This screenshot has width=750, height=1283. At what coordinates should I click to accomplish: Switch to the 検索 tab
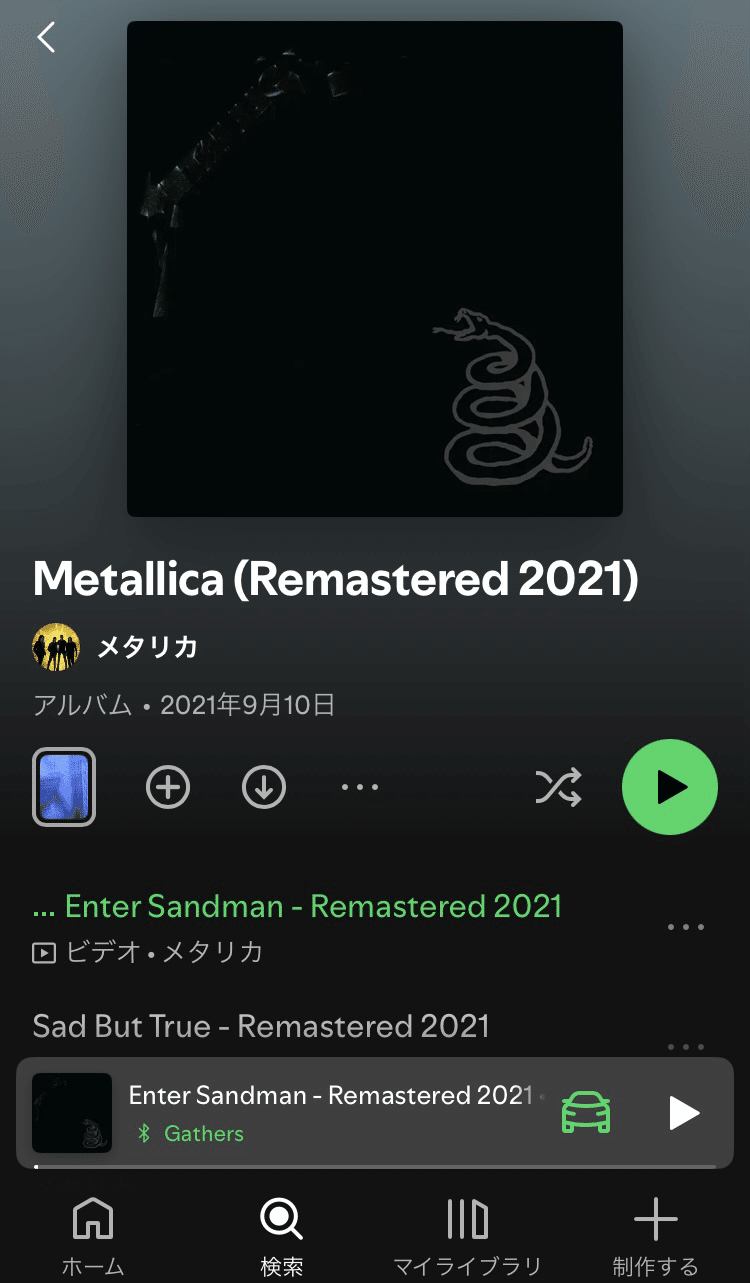click(281, 1235)
